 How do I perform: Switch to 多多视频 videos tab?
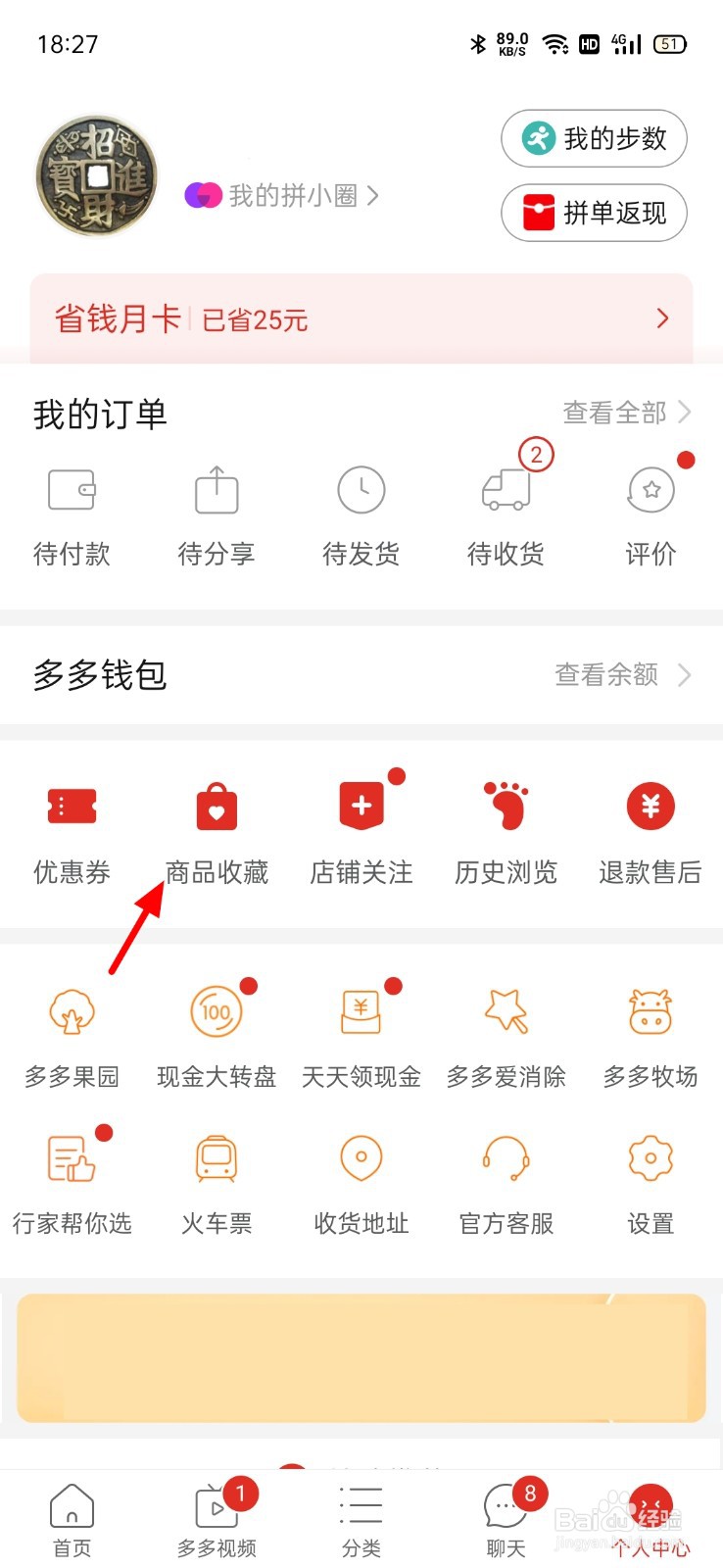click(216, 1517)
